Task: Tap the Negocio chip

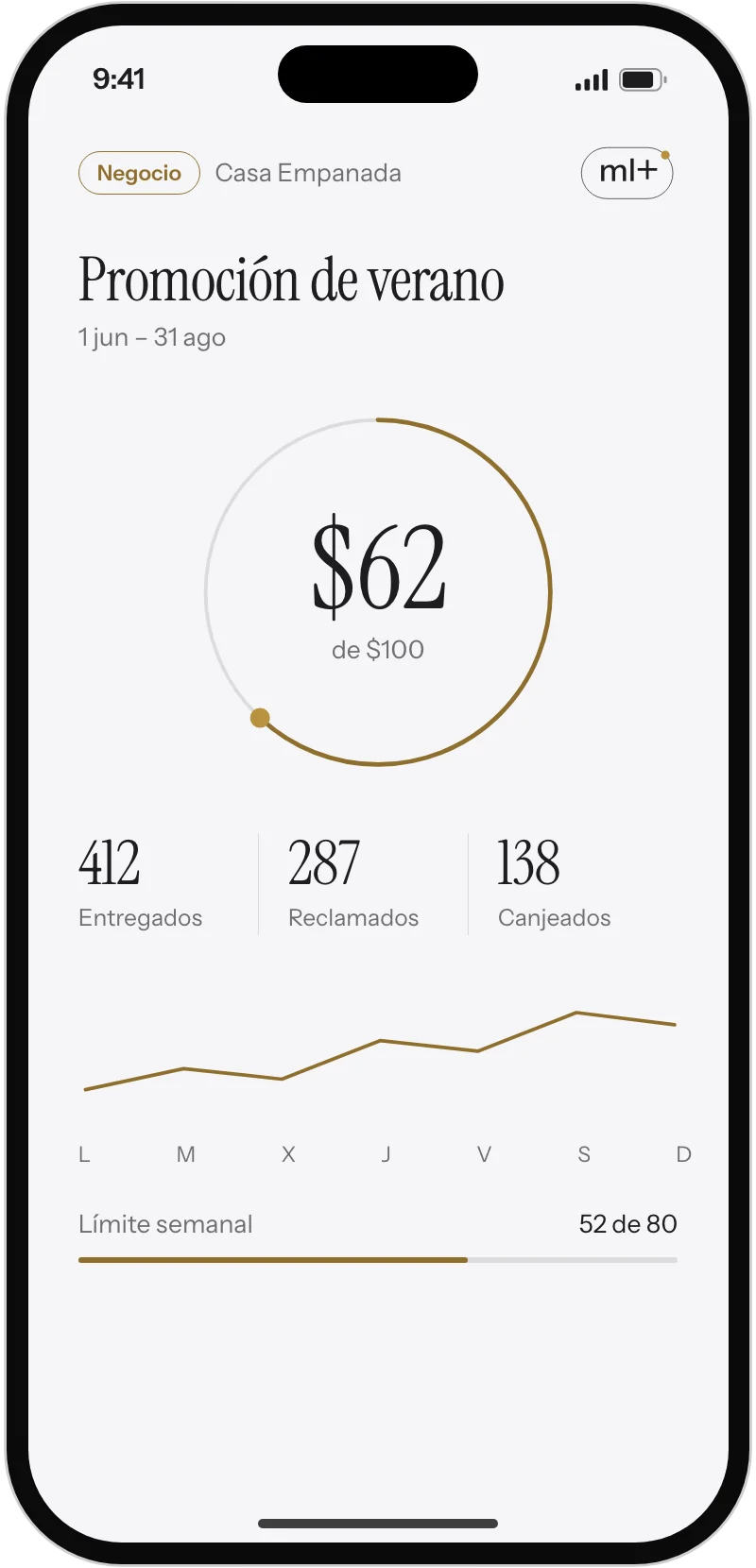Action: point(139,173)
